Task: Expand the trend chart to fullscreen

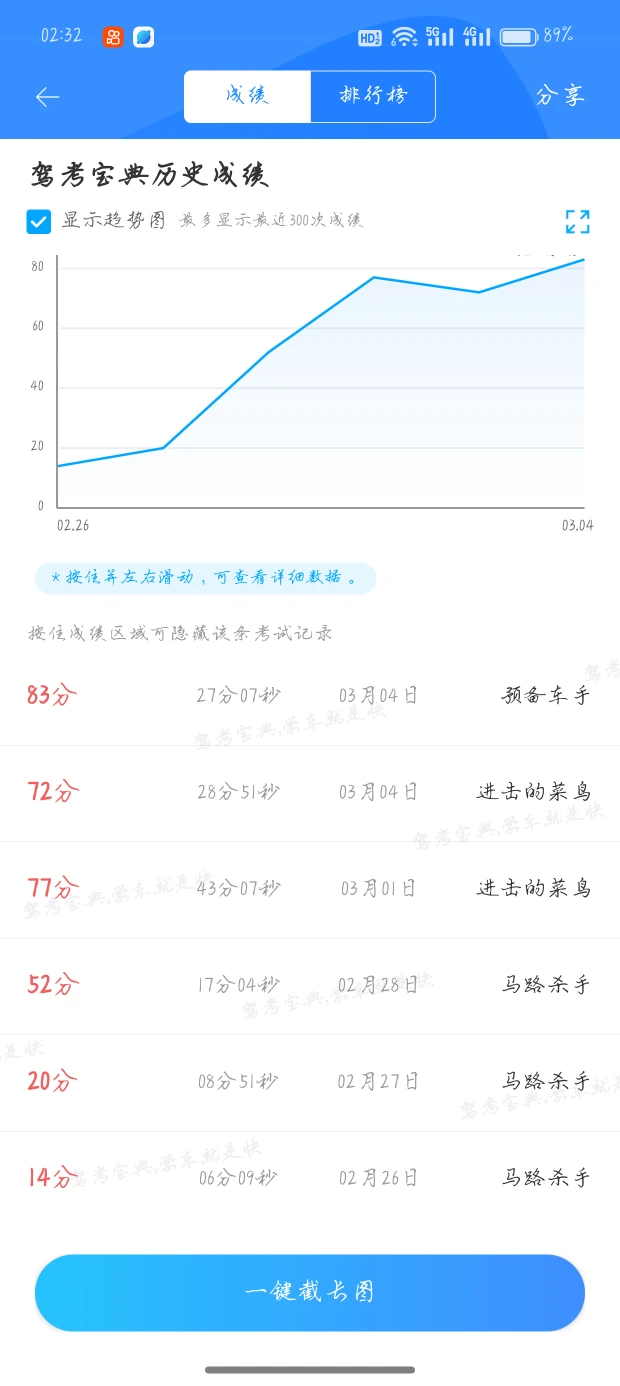Action: click(x=577, y=221)
